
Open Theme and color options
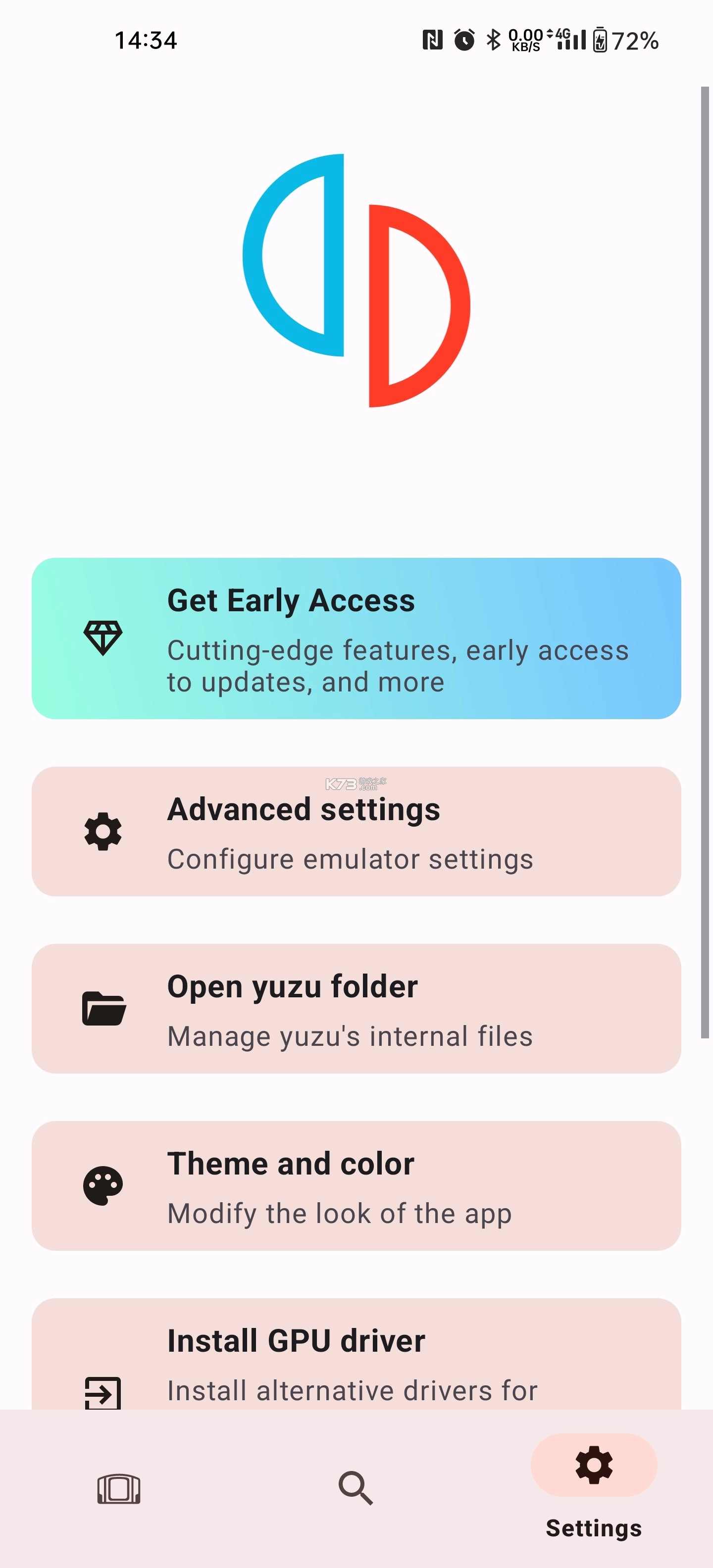tap(356, 1185)
